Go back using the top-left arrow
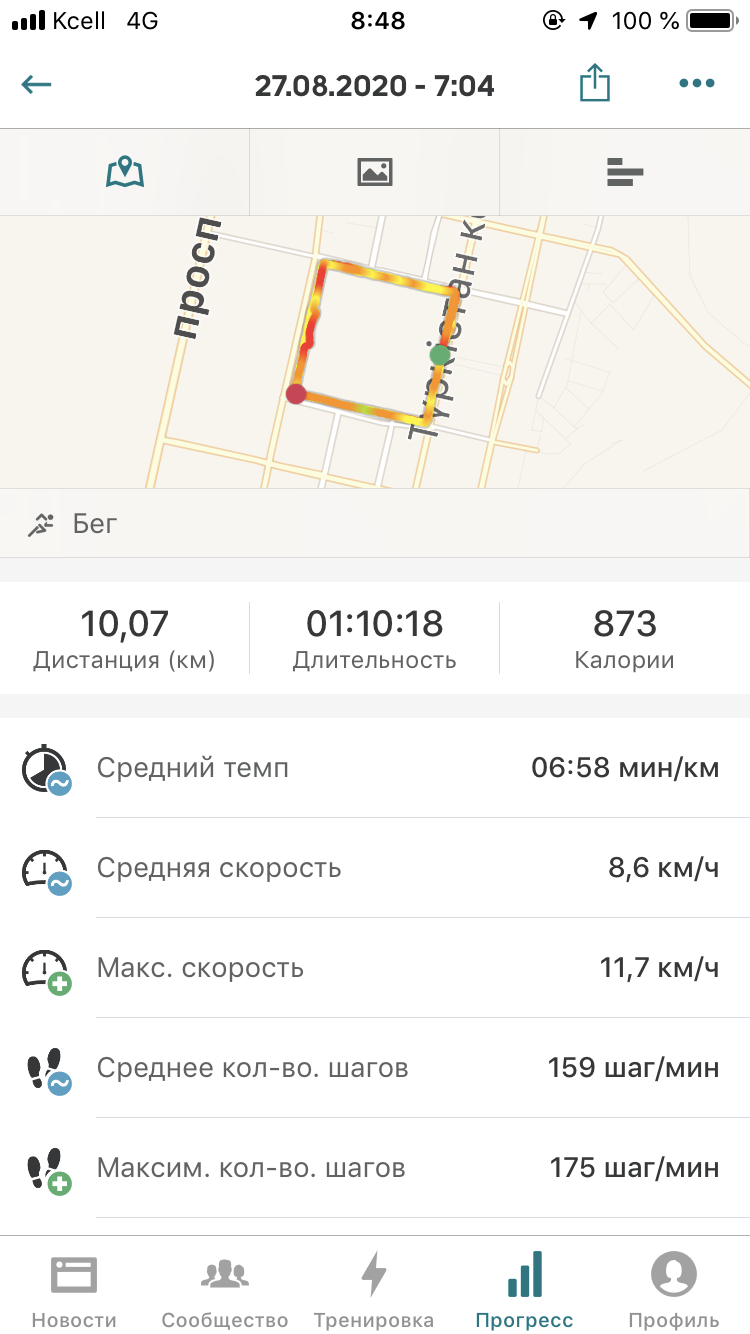Image resolution: width=750 pixels, height=1334 pixels. (37, 84)
